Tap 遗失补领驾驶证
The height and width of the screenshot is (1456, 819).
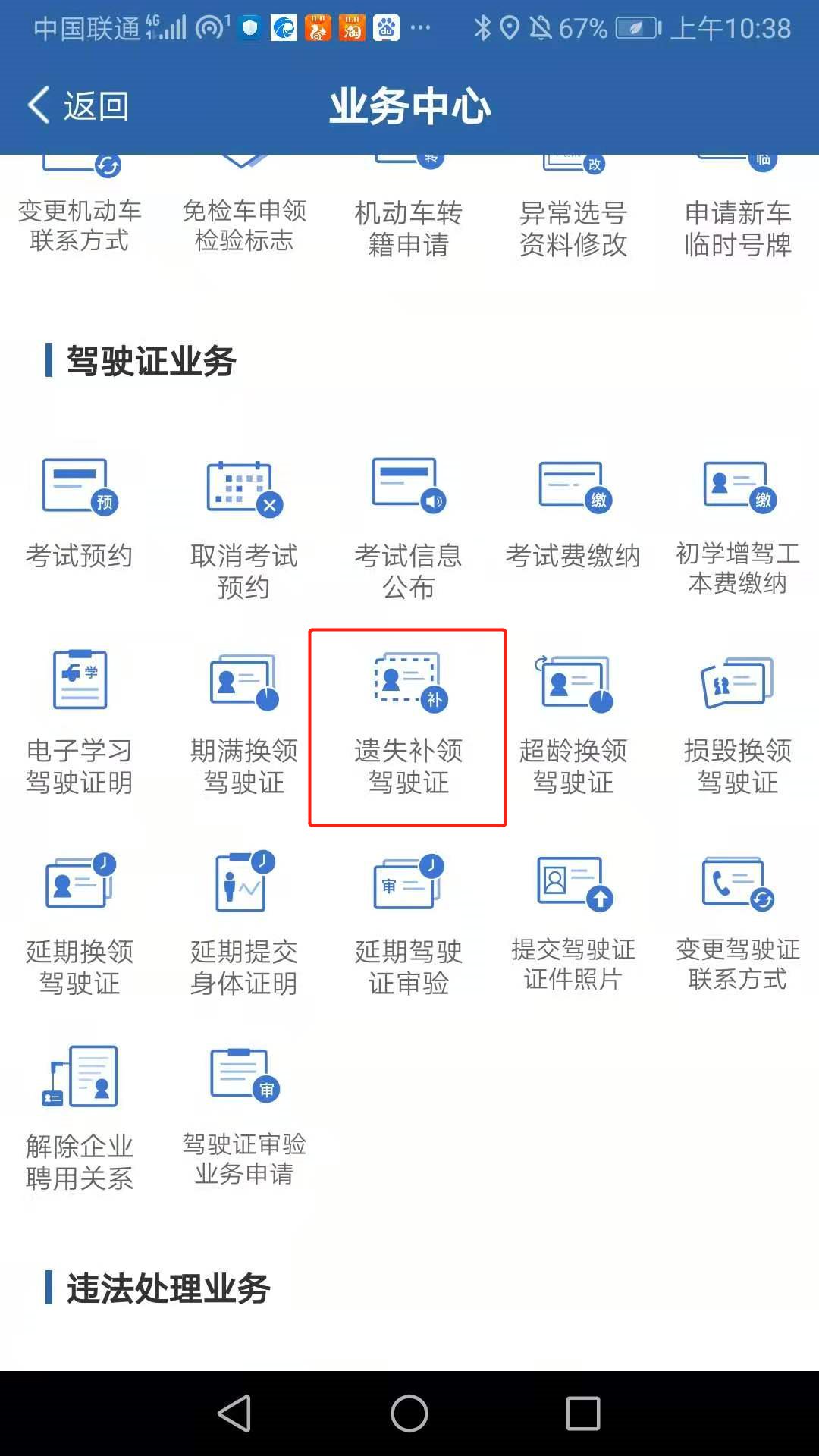[408, 724]
